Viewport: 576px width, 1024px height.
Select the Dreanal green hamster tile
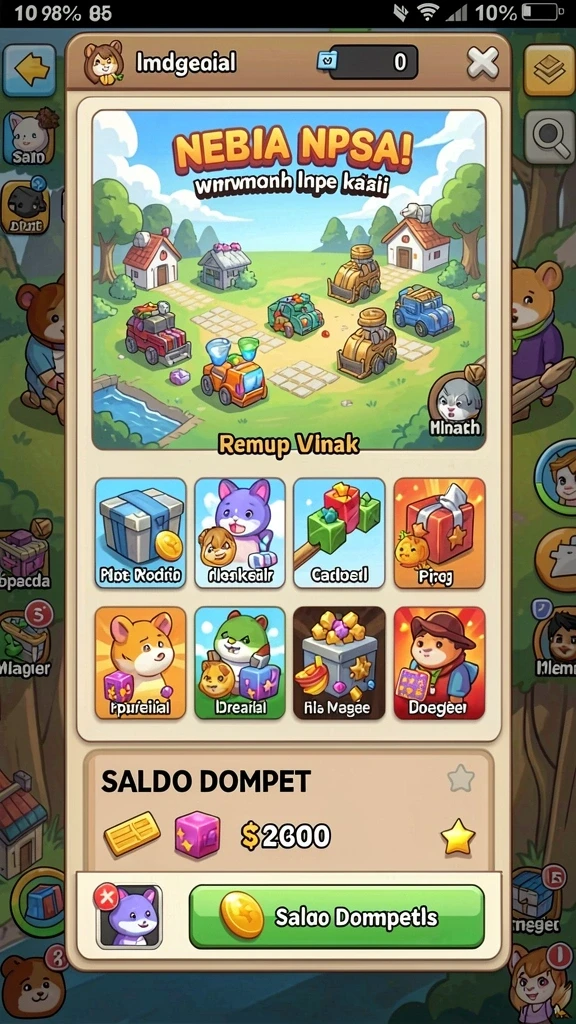tap(240, 663)
